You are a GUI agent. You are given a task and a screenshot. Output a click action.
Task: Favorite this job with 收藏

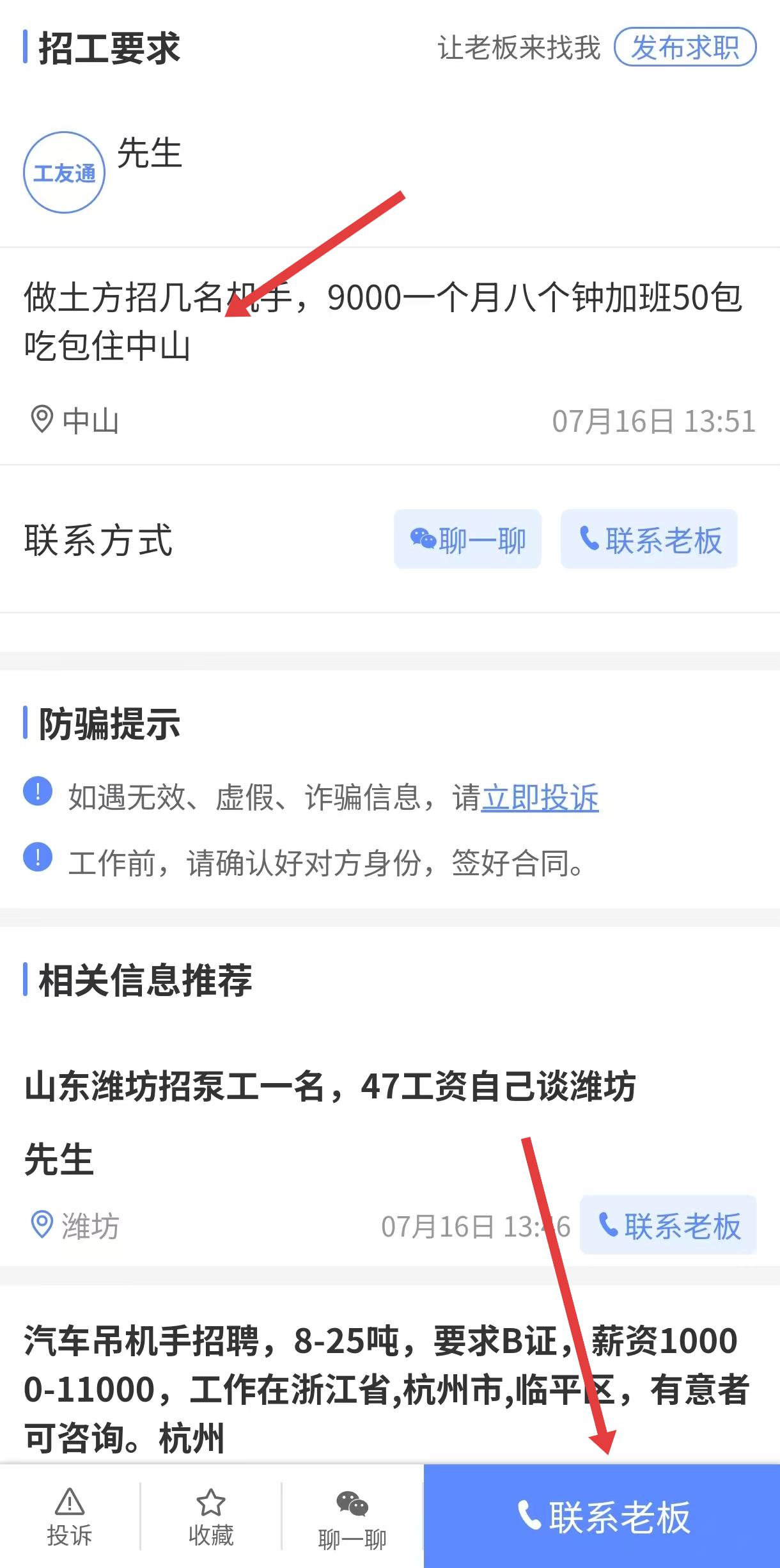211,1517
